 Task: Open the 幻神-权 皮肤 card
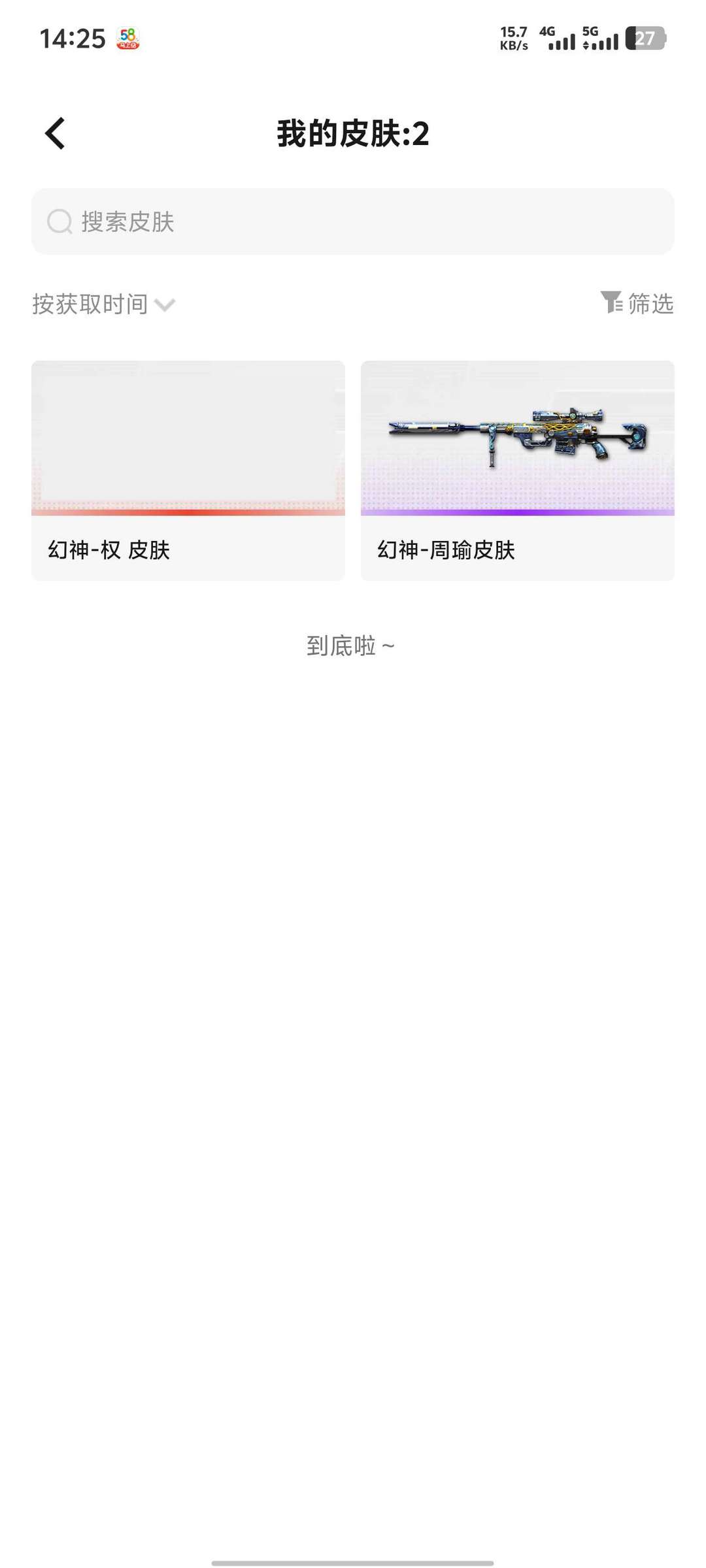[188, 470]
